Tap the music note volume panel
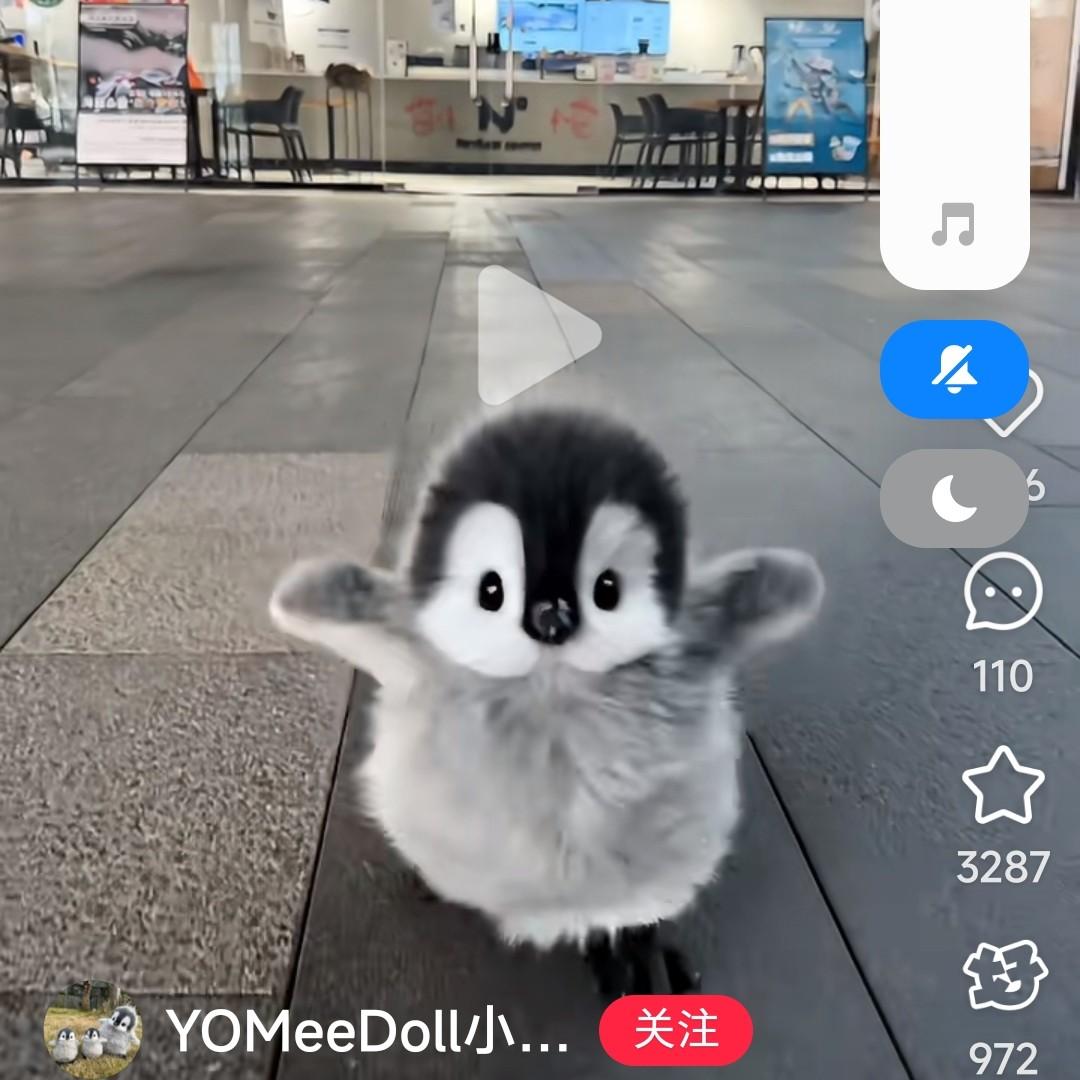 954,225
